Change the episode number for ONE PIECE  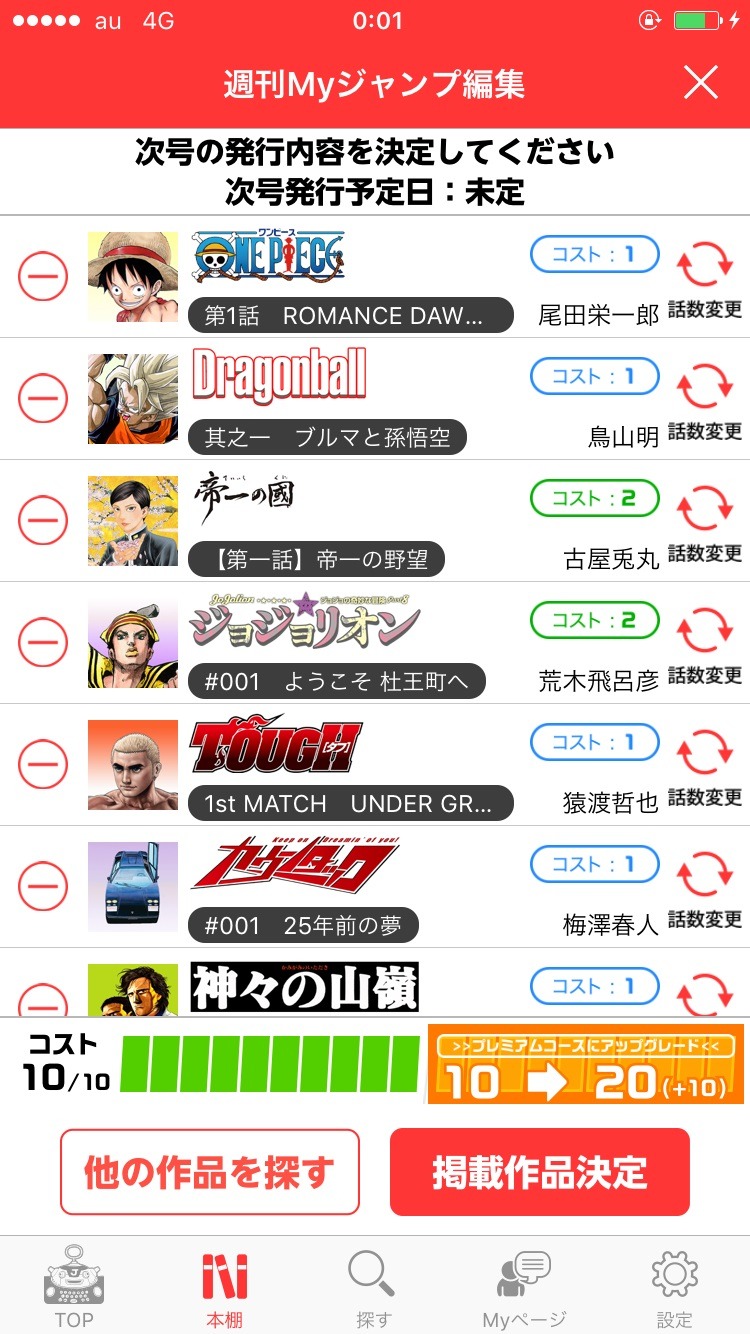click(705, 280)
